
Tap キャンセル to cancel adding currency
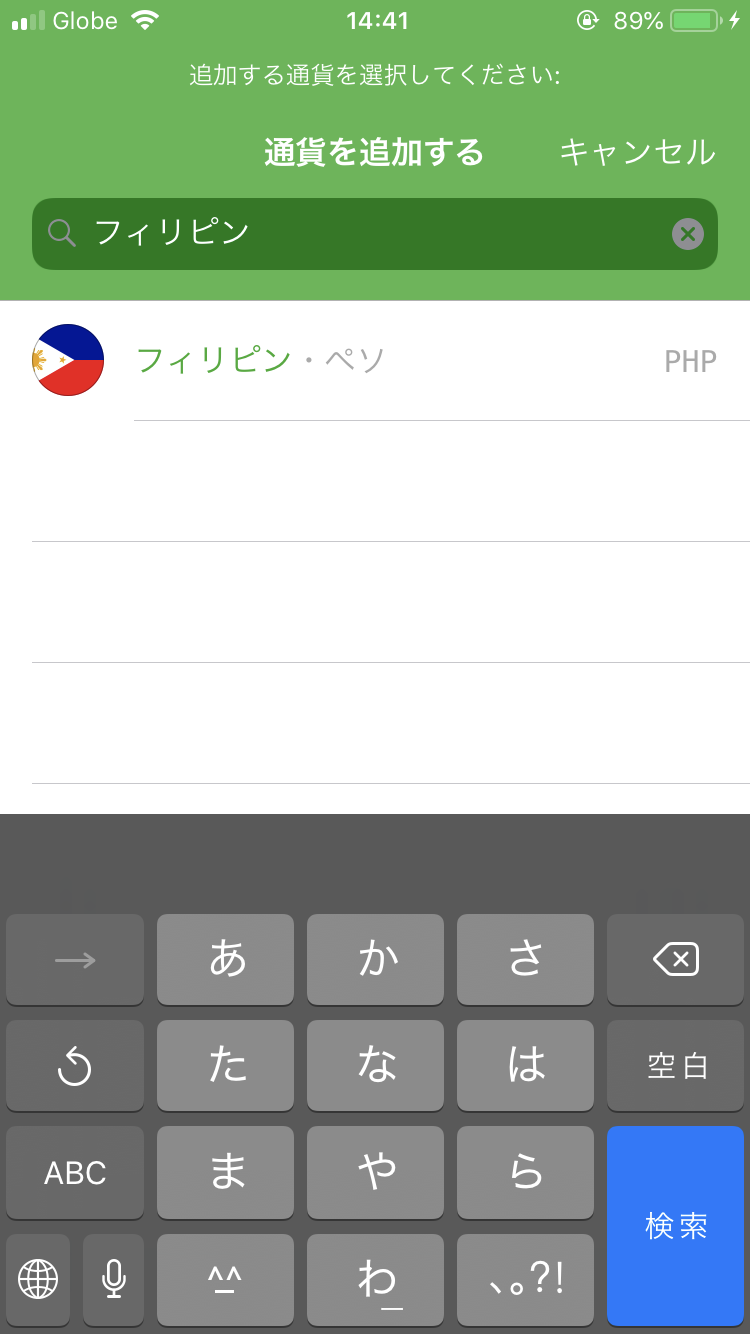637,152
